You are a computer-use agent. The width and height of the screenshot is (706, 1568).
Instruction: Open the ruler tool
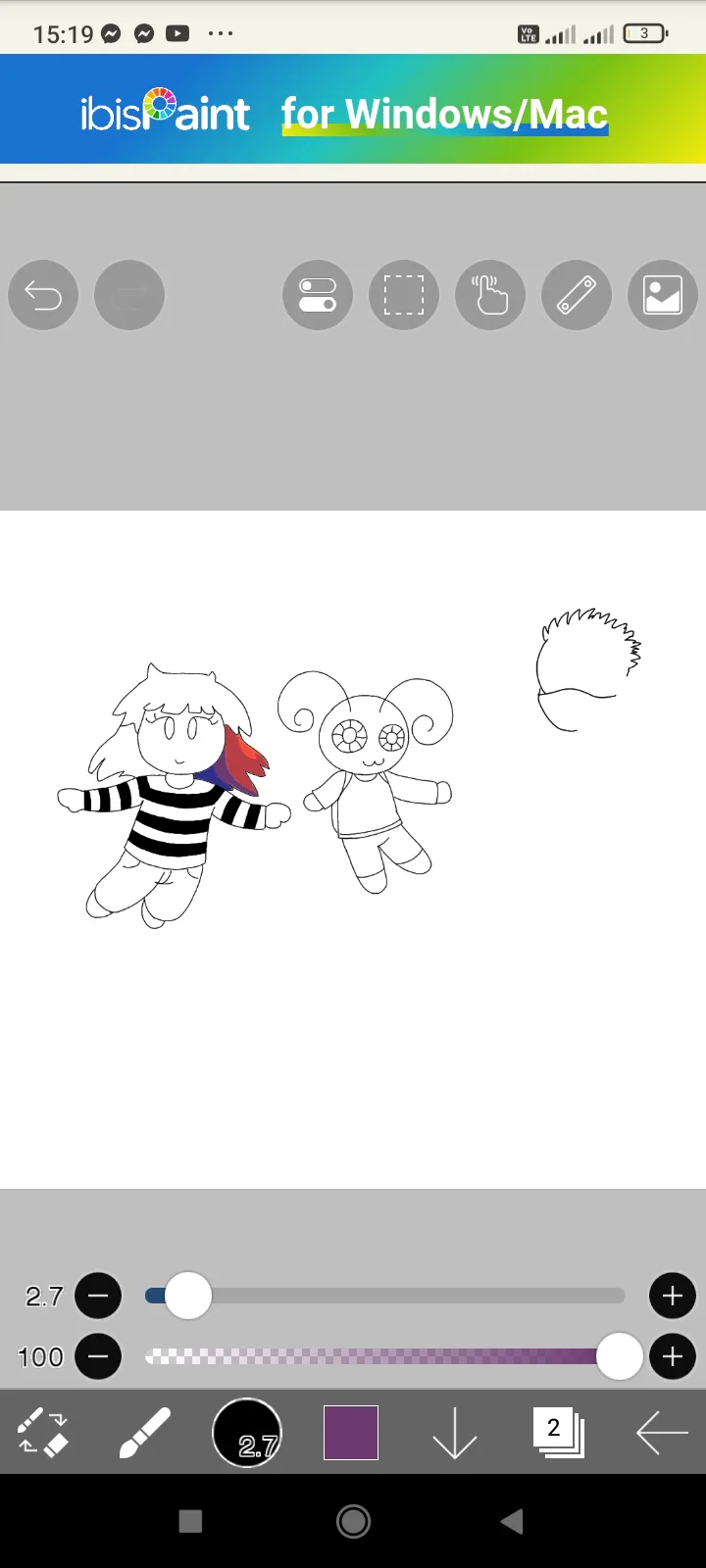pyautogui.click(x=577, y=295)
